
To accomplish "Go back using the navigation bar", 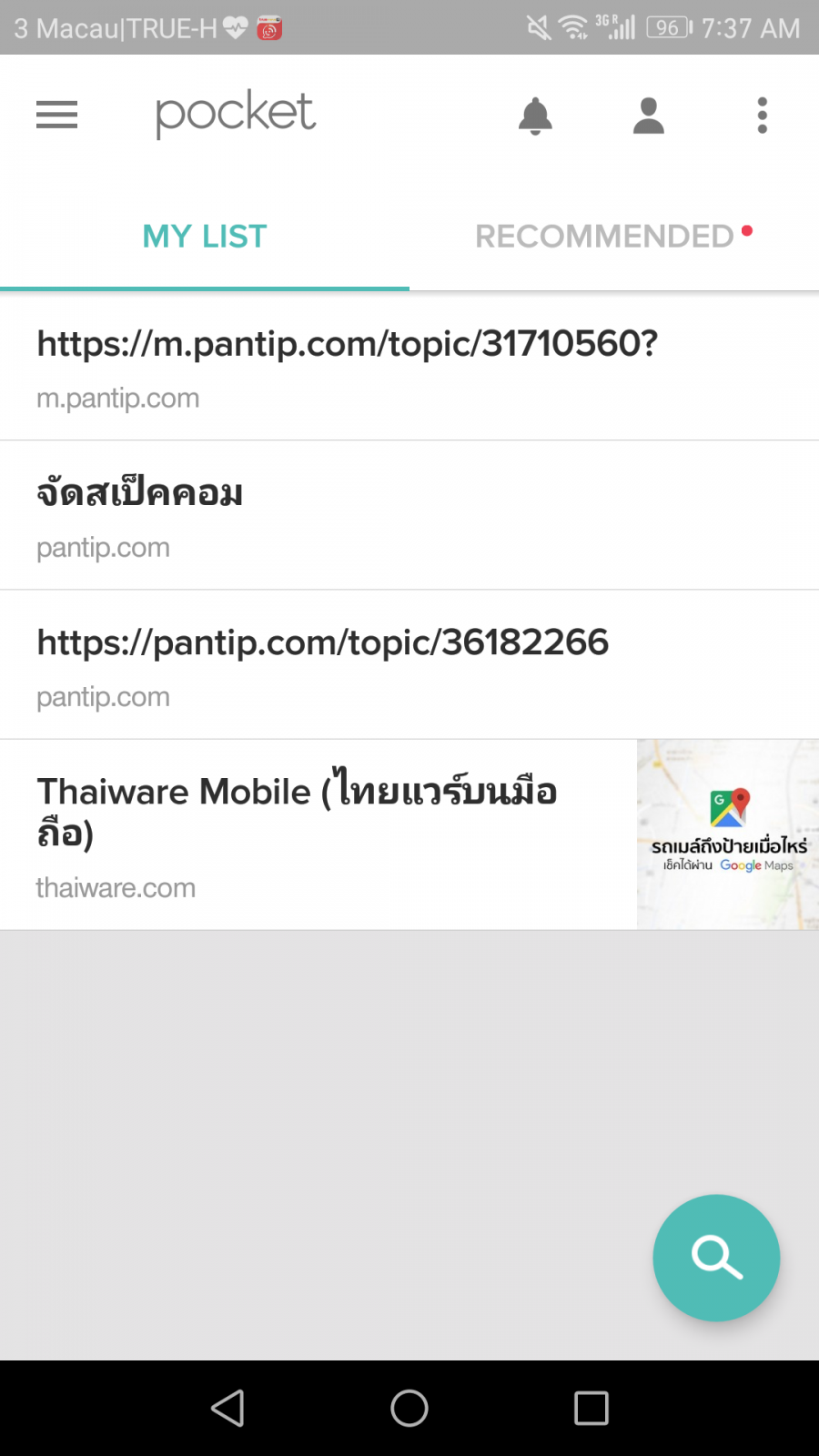I will pos(227,1408).
